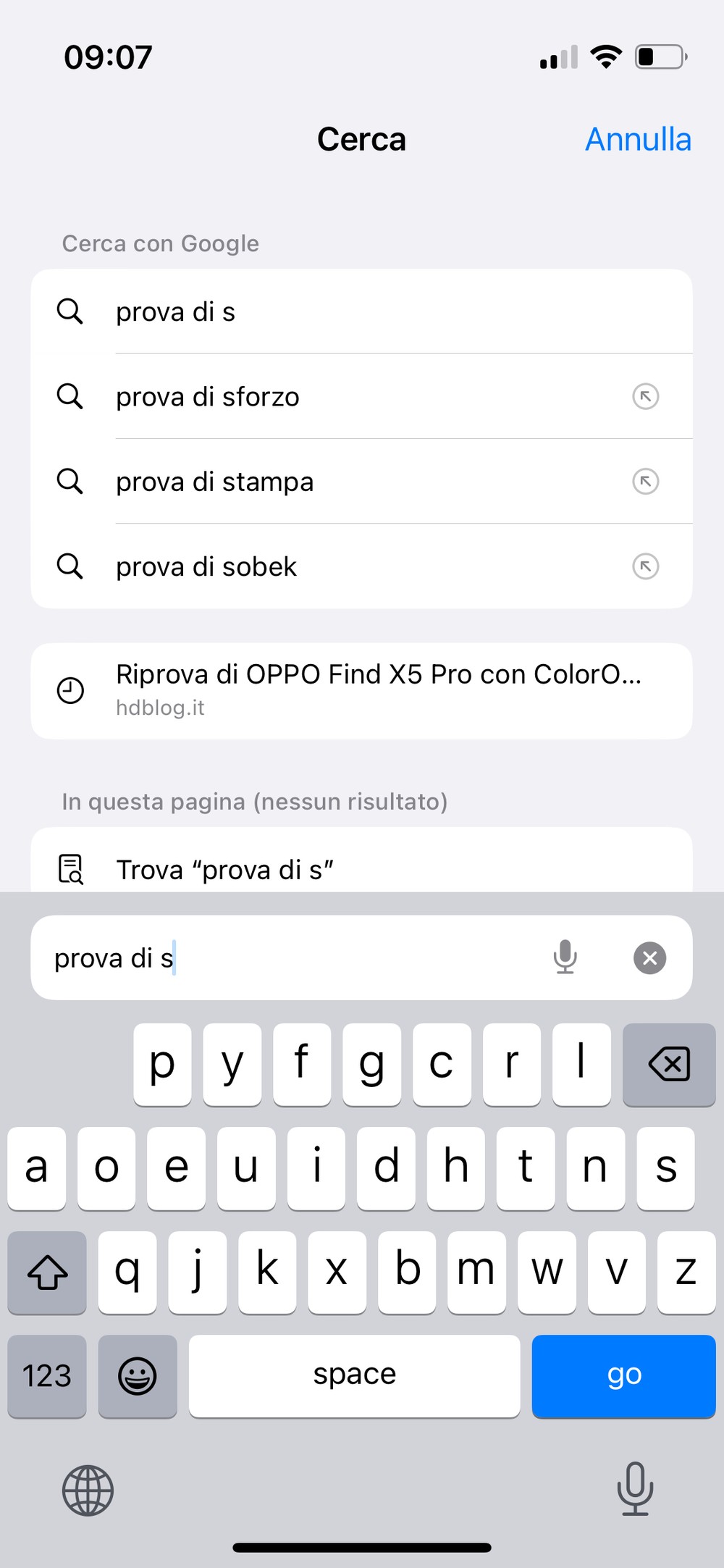Tap the space bar
This screenshot has width=724, height=1568.
click(x=354, y=1375)
